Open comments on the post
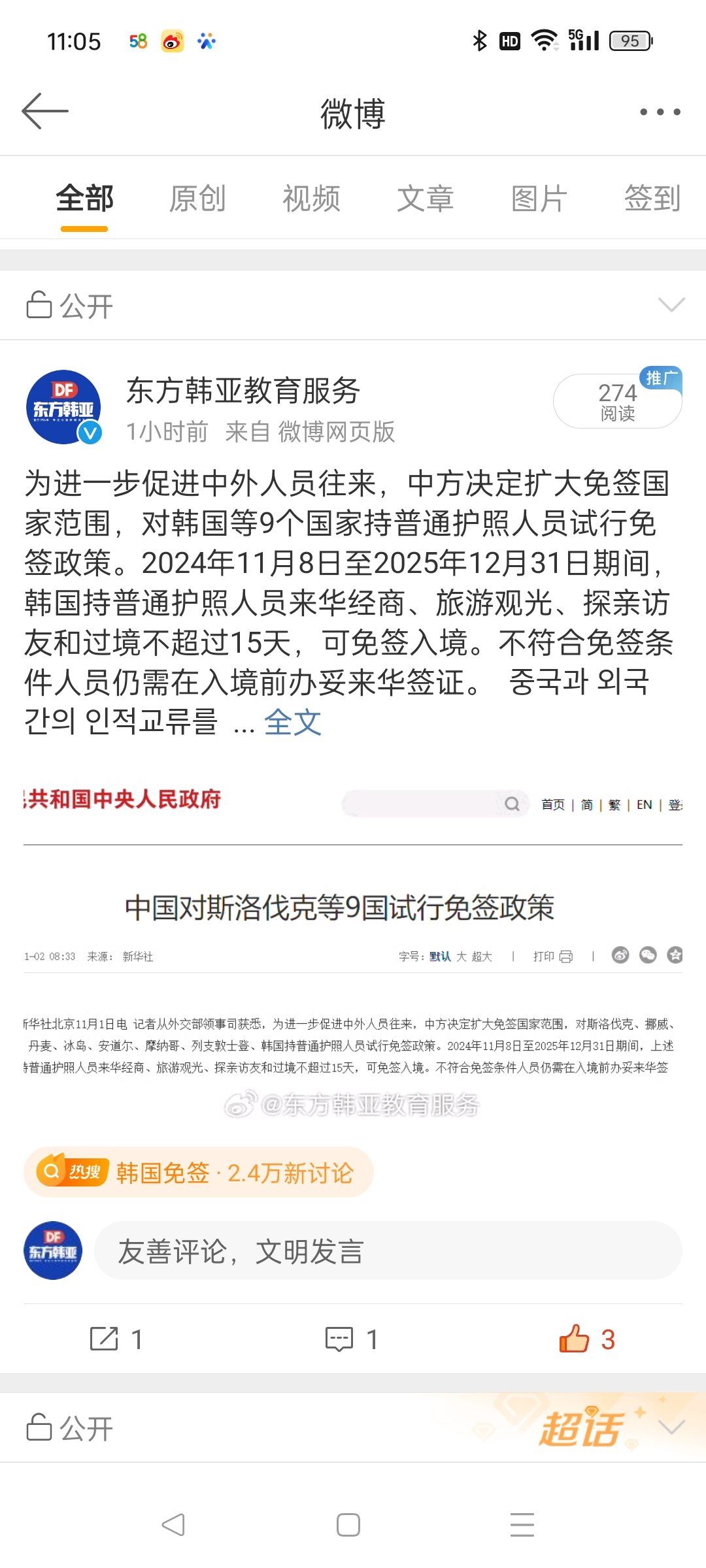The width and height of the screenshot is (706, 1568). [x=352, y=1339]
